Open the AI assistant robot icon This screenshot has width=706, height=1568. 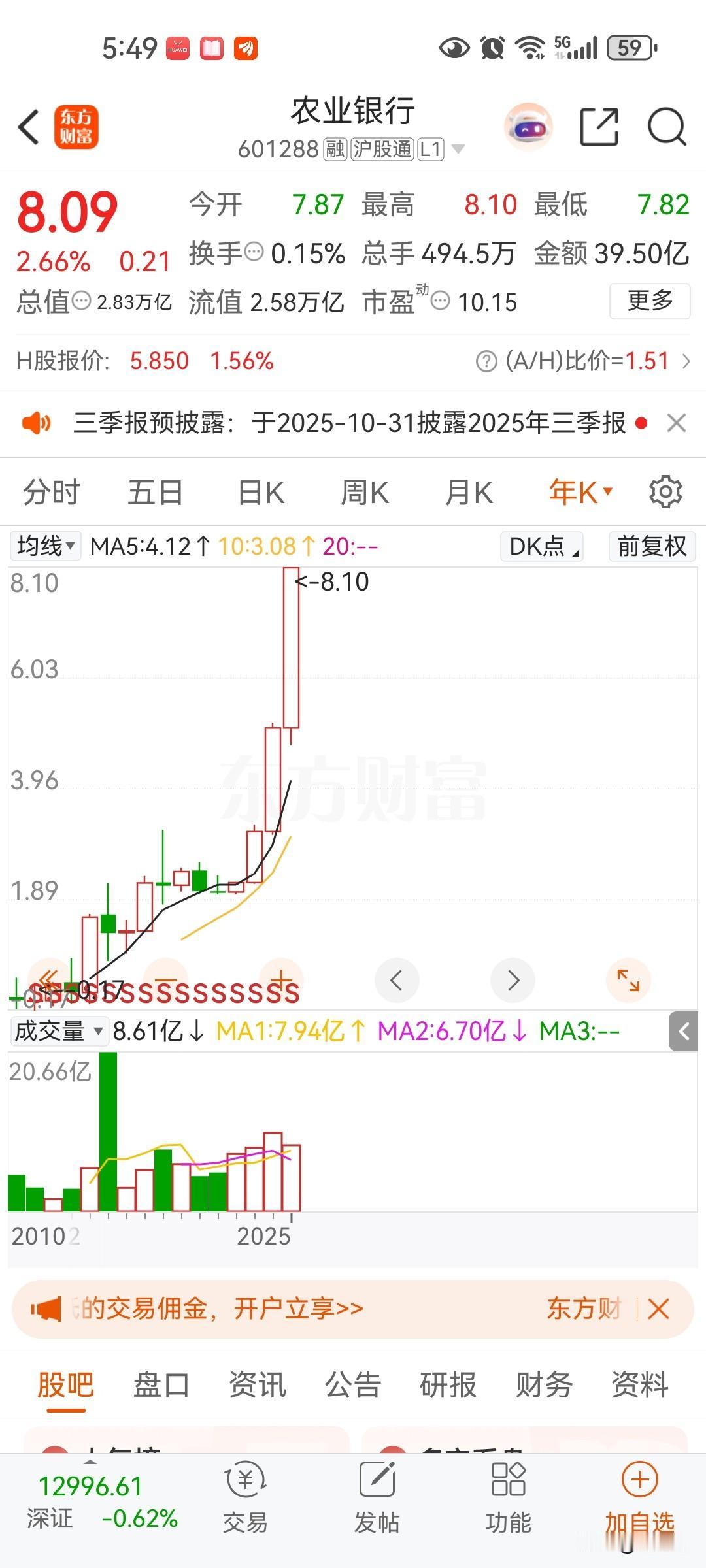pyautogui.click(x=528, y=127)
